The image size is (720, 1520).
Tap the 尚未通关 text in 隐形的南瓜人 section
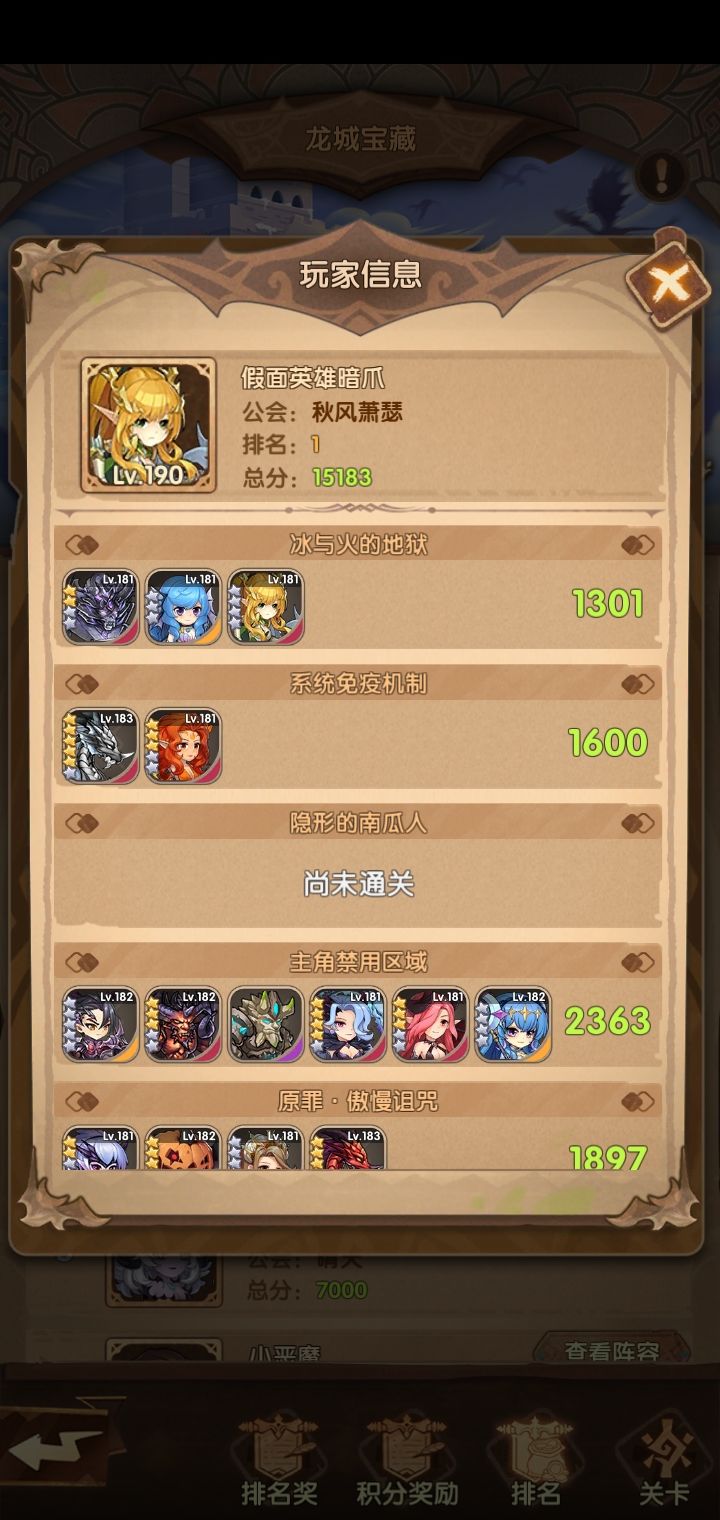pos(360,884)
